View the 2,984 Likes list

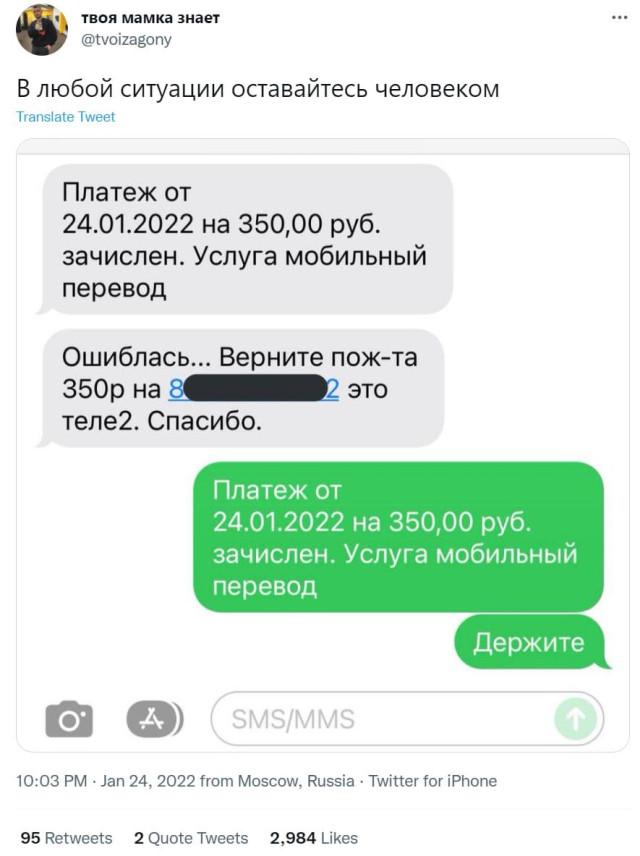[313, 838]
